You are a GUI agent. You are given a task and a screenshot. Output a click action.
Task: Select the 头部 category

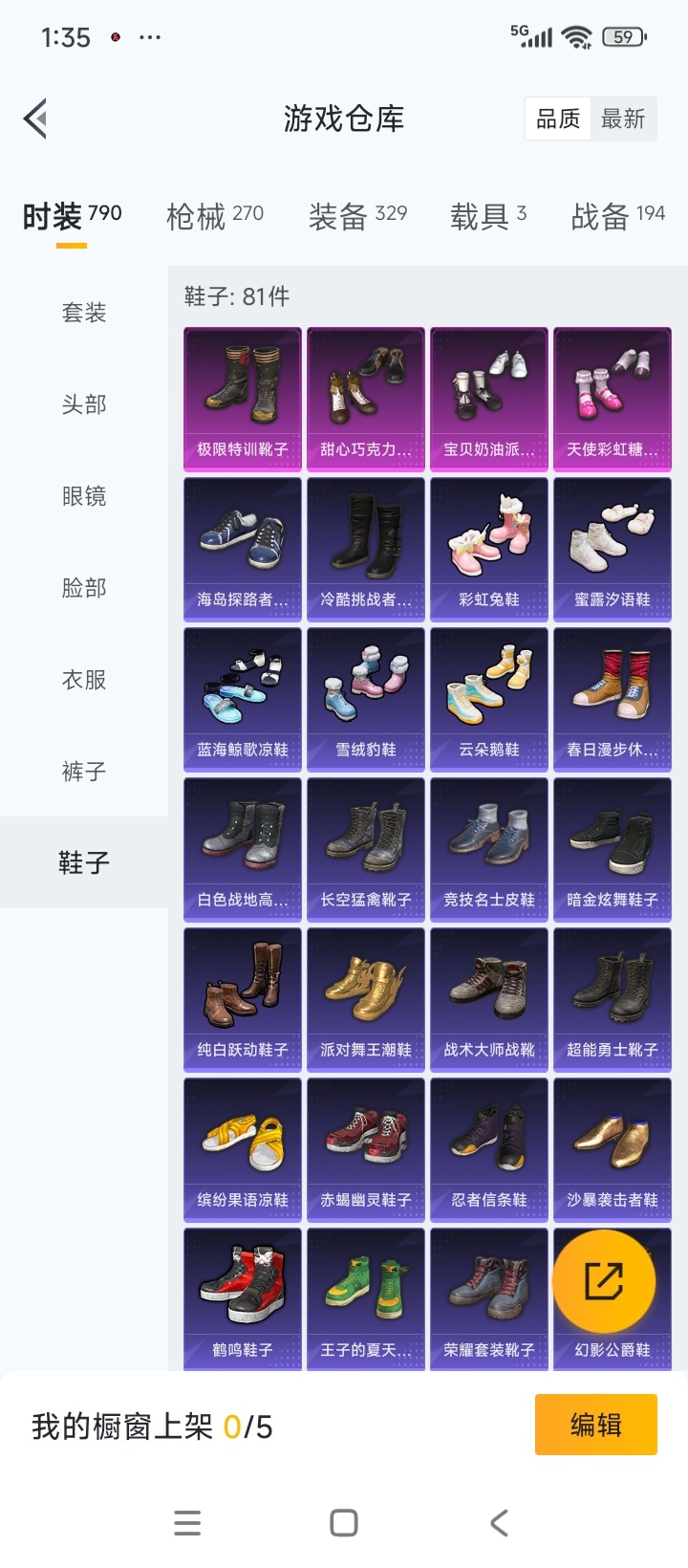[84, 404]
